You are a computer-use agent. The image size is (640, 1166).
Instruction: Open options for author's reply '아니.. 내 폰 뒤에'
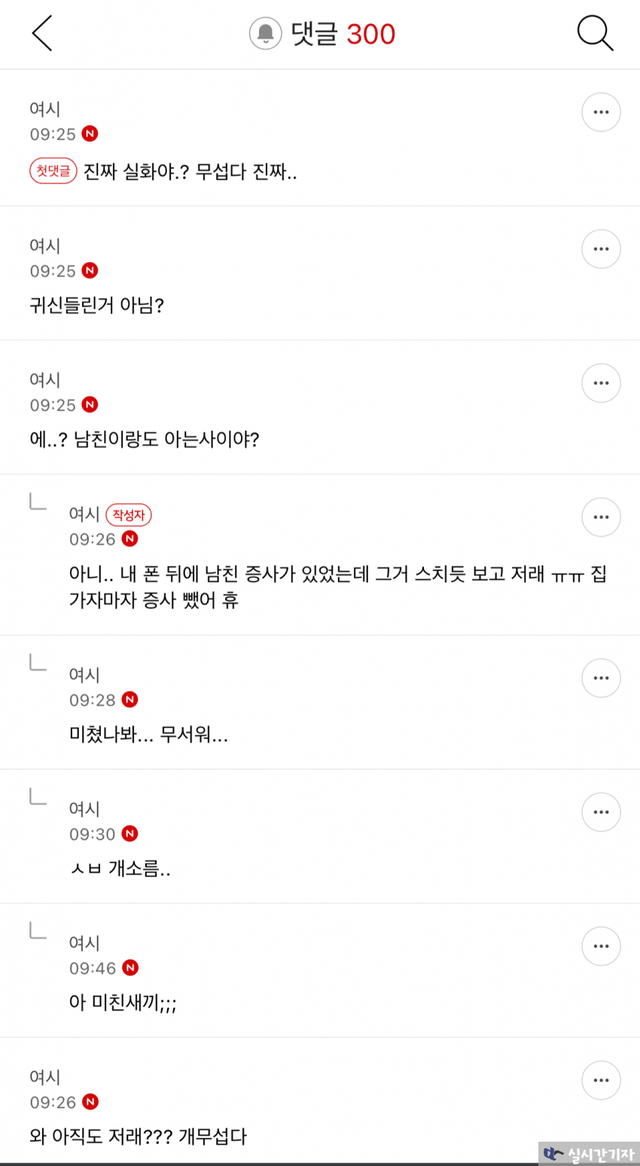point(601,517)
